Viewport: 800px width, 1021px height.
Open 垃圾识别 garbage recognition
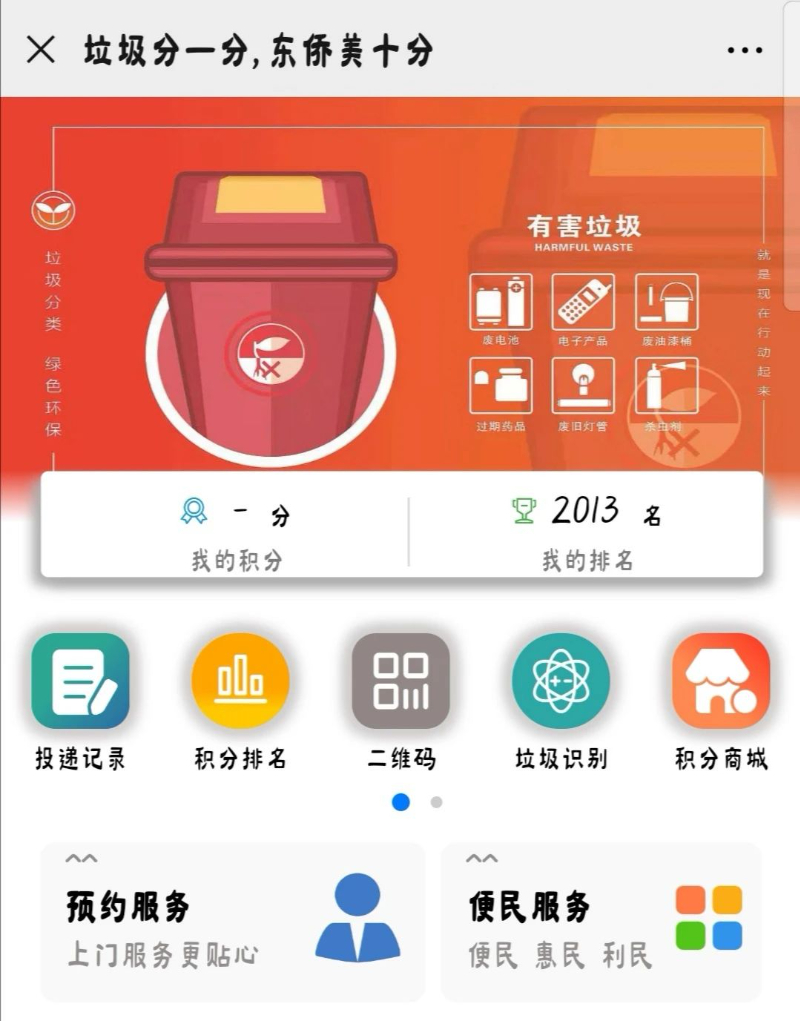click(x=560, y=682)
